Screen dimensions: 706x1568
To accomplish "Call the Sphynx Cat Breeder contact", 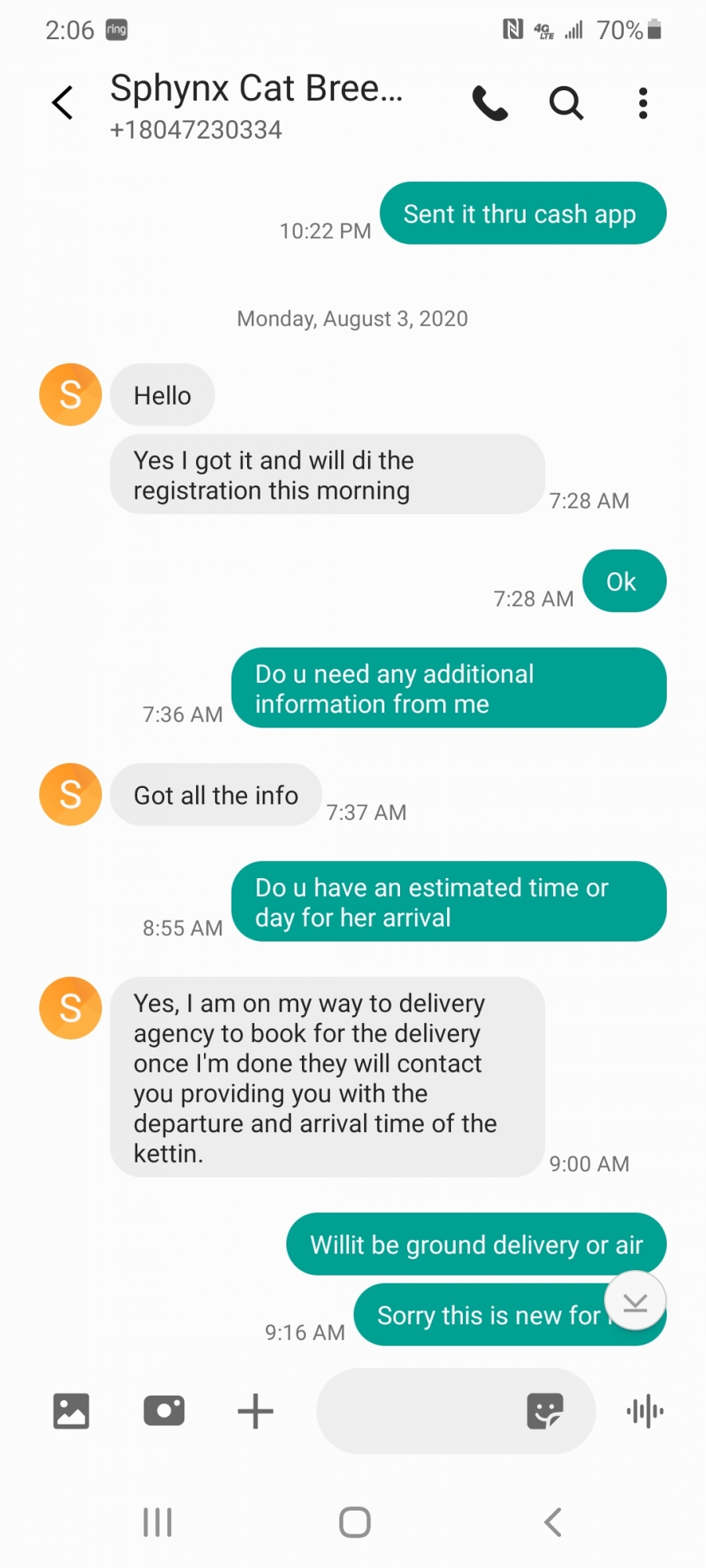I will tap(490, 103).
